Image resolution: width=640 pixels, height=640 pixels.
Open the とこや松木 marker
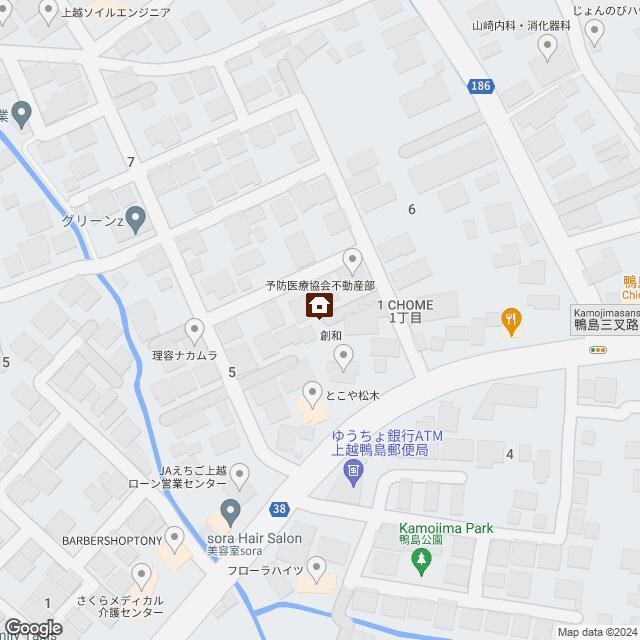click(313, 393)
